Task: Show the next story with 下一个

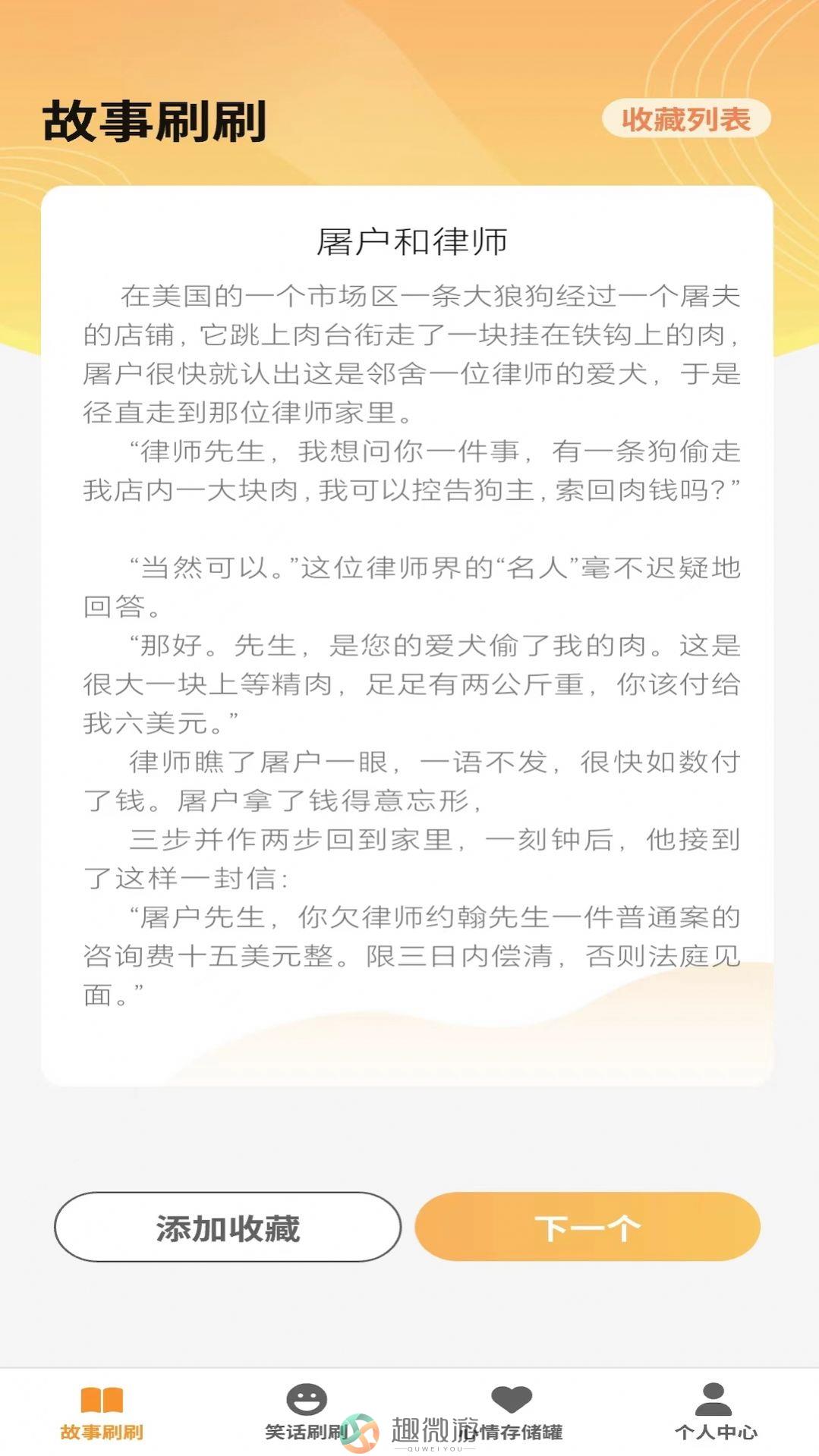Action: pos(587,1227)
